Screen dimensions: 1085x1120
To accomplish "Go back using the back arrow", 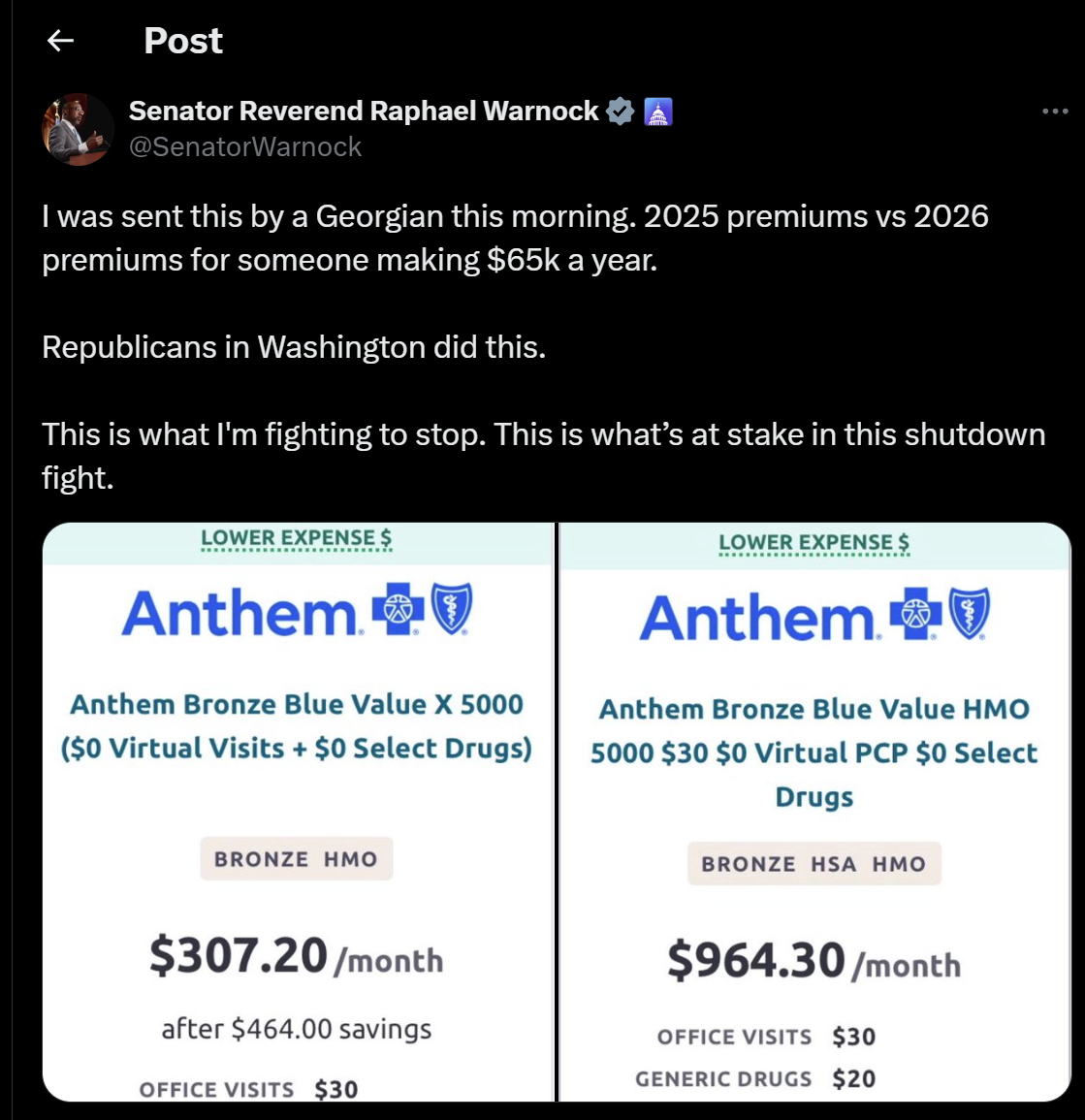I will pos(61,41).
